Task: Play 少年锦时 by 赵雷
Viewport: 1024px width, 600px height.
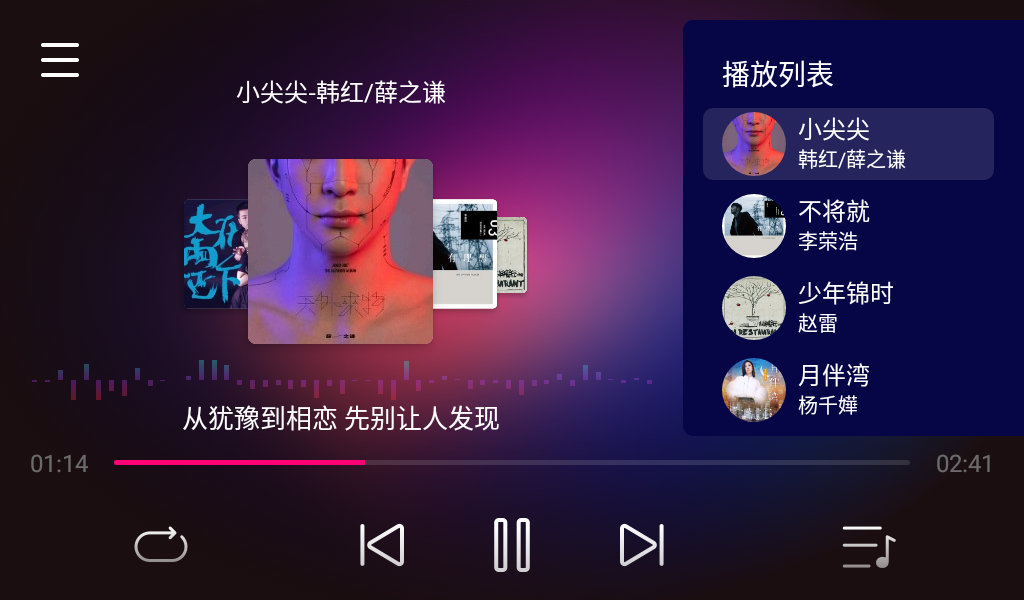Action: (848, 308)
